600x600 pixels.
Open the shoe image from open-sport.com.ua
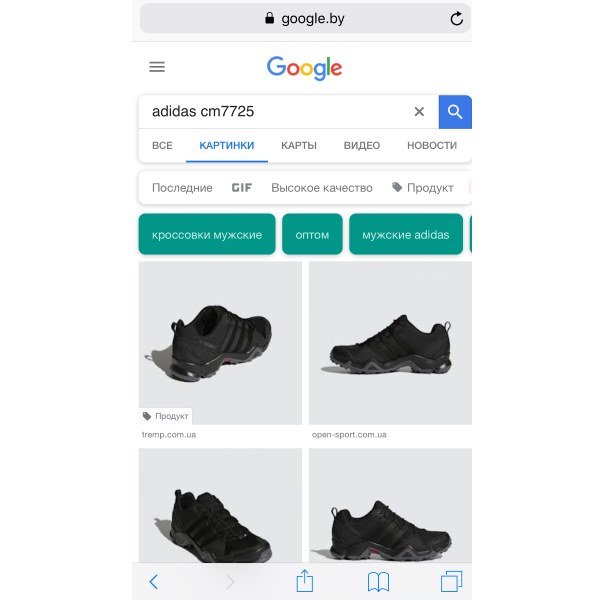(x=390, y=343)
